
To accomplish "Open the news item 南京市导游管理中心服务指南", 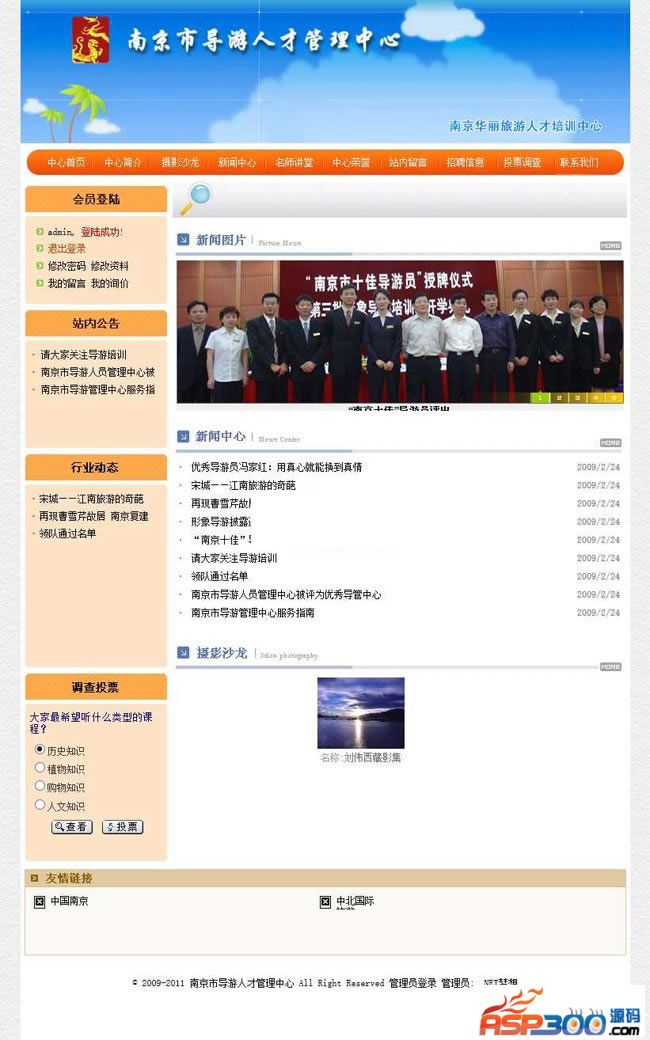I will pyautogui.click(x=252, y=613).
